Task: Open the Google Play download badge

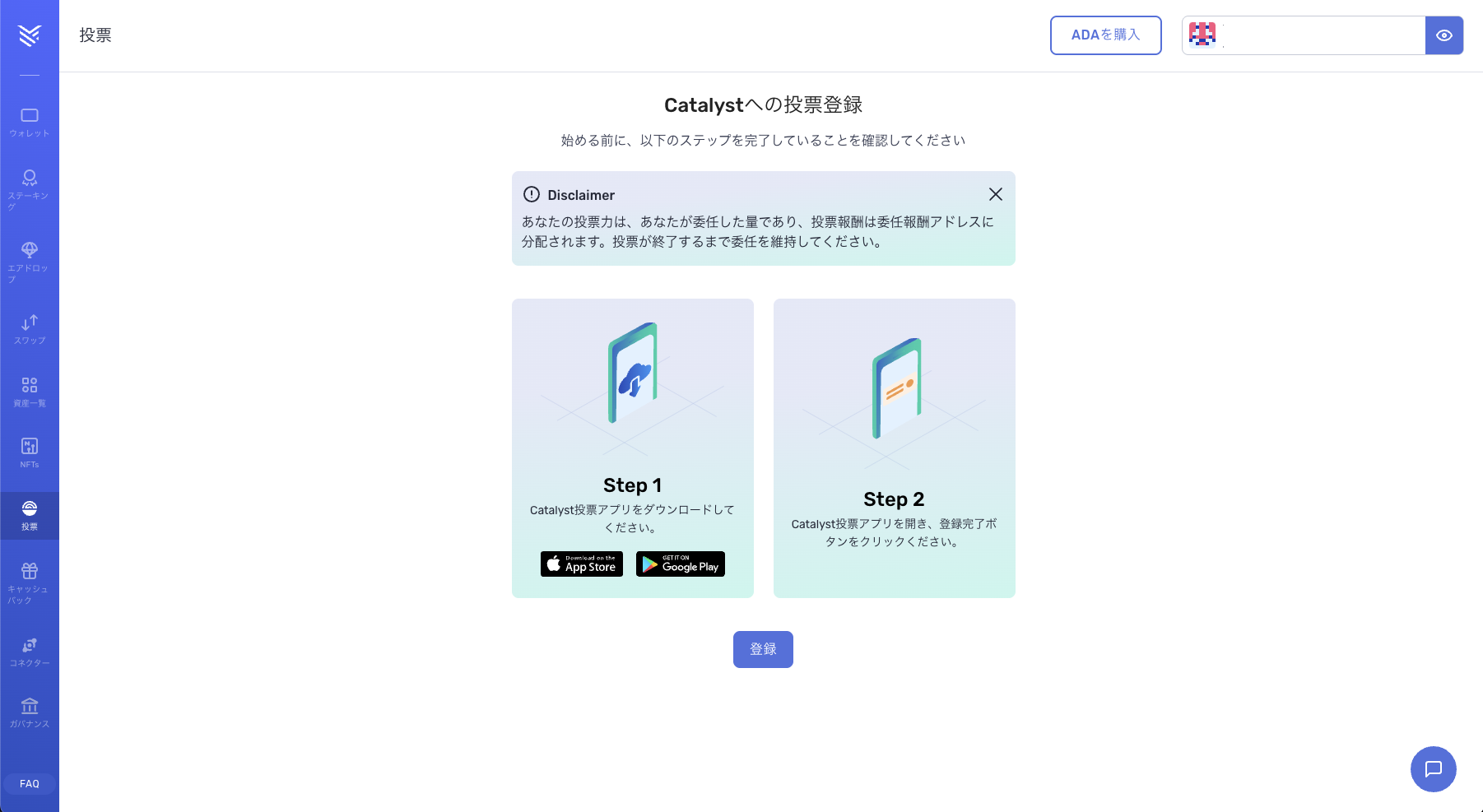Action: (680, 564)
